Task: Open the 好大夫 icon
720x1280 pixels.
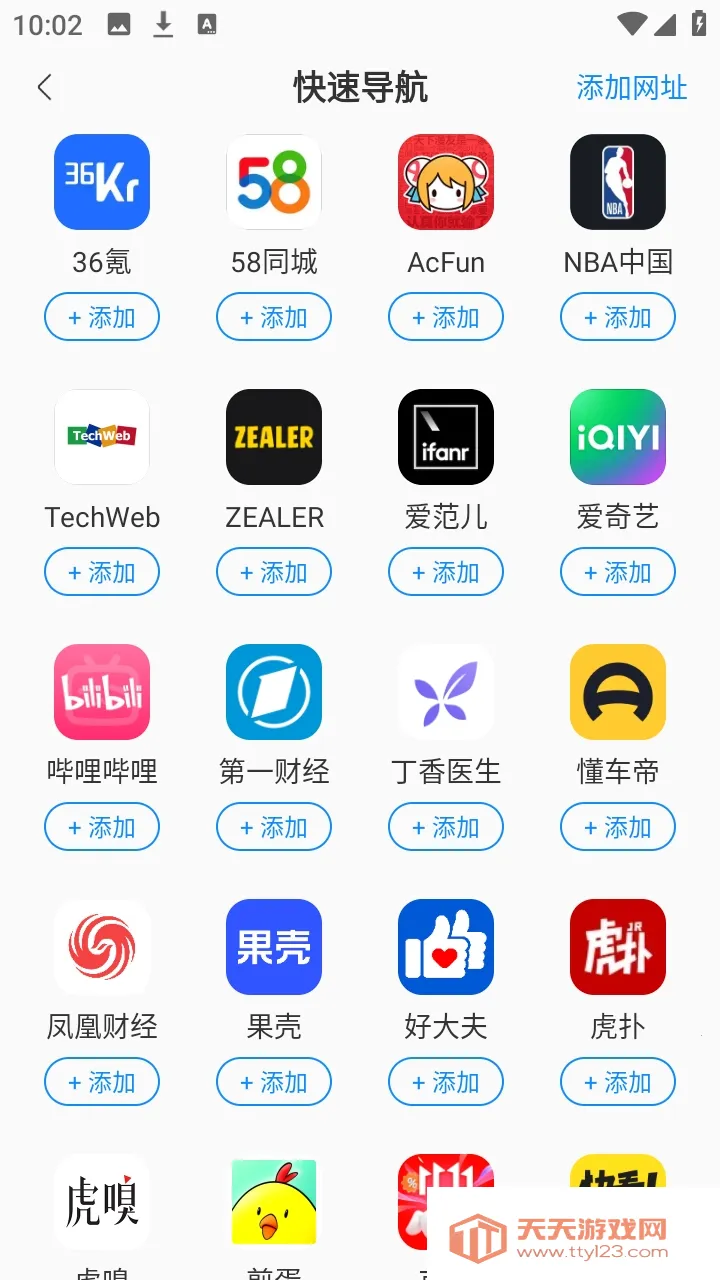Action: (445, 947)
